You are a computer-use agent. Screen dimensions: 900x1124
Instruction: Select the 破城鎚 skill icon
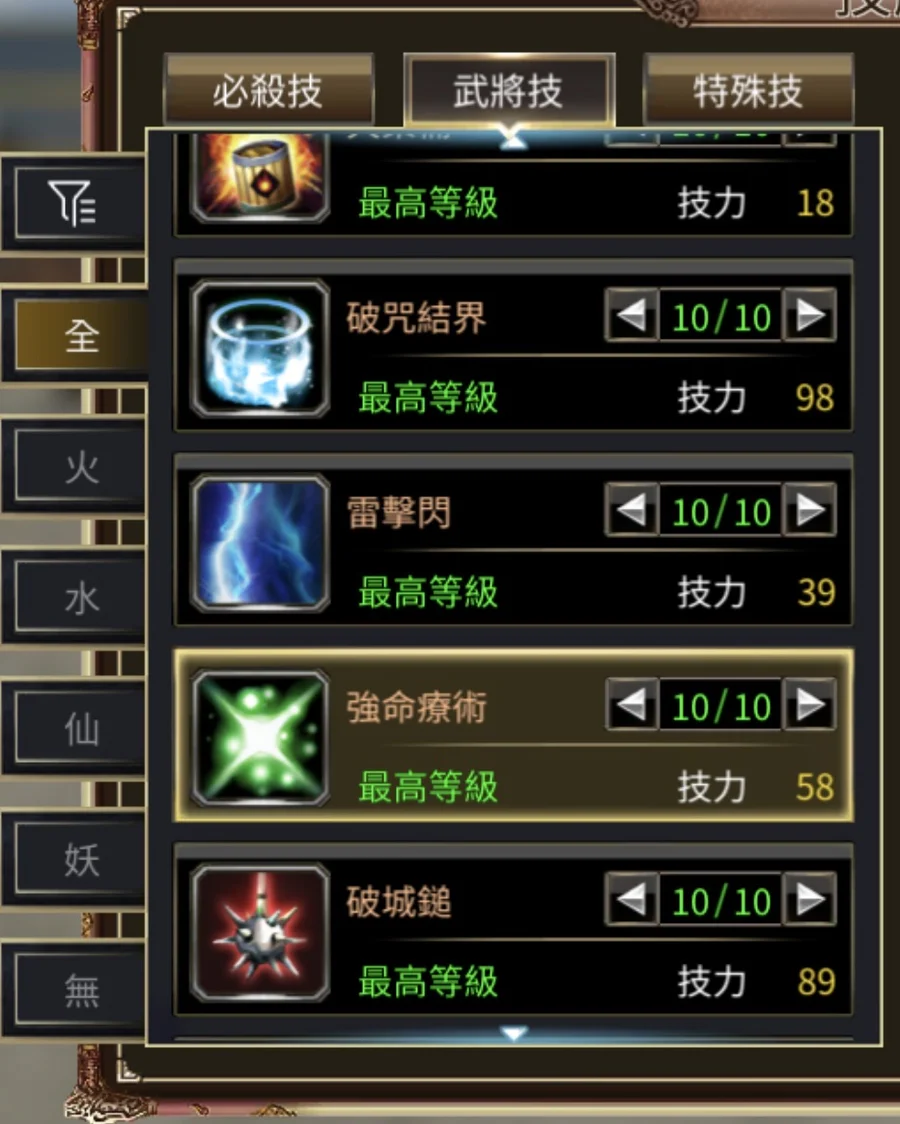click(260, 932)
